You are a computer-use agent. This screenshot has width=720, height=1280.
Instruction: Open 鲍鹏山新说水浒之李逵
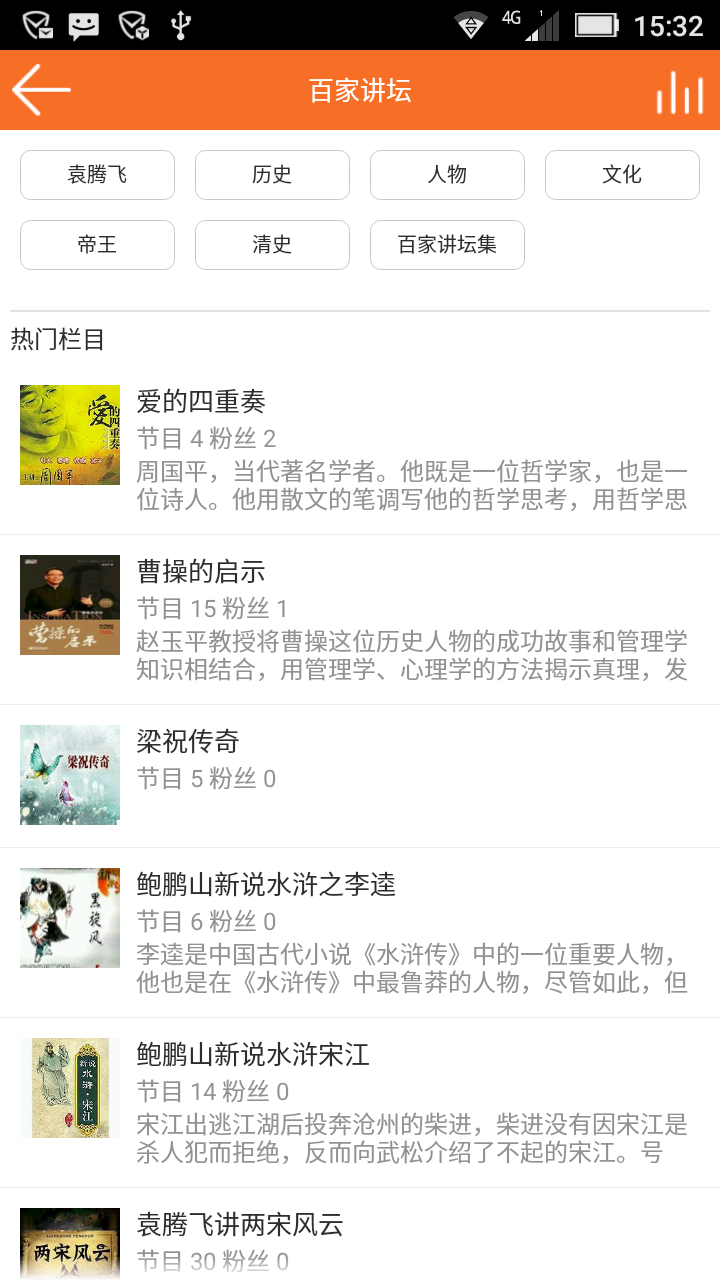tap(360, 933)
